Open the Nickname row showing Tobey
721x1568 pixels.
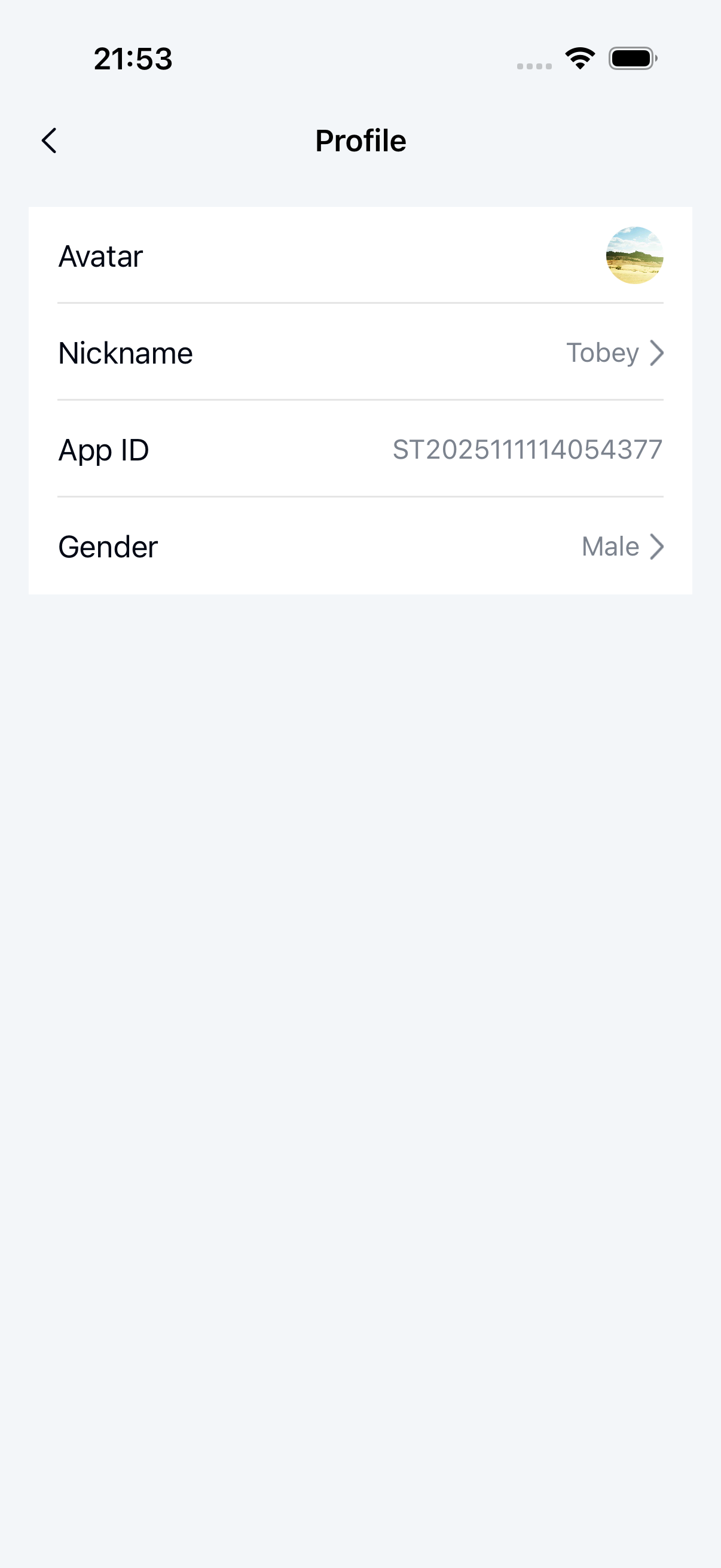click(360, 353)
